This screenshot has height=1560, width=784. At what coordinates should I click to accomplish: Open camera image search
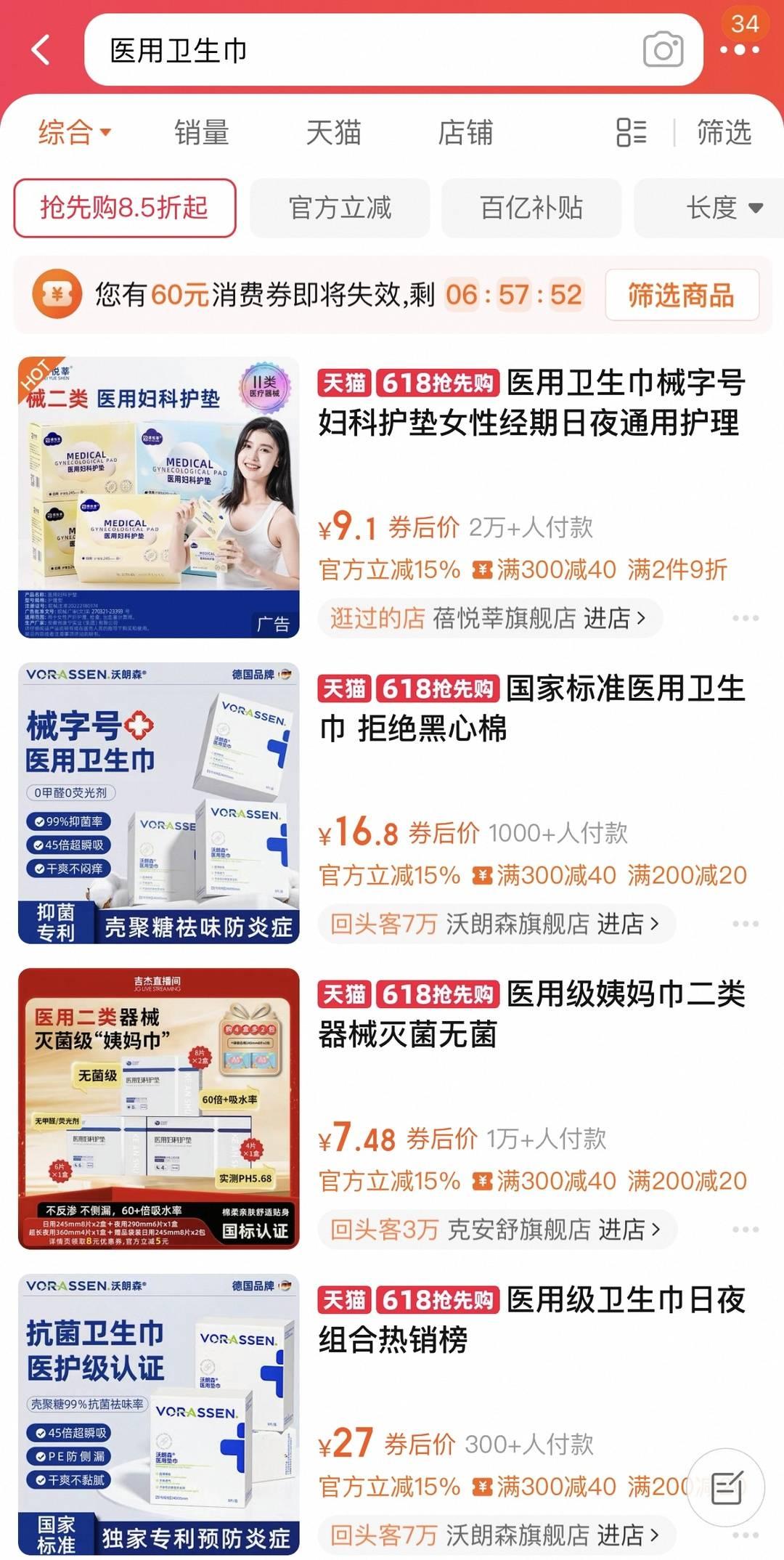663,50
